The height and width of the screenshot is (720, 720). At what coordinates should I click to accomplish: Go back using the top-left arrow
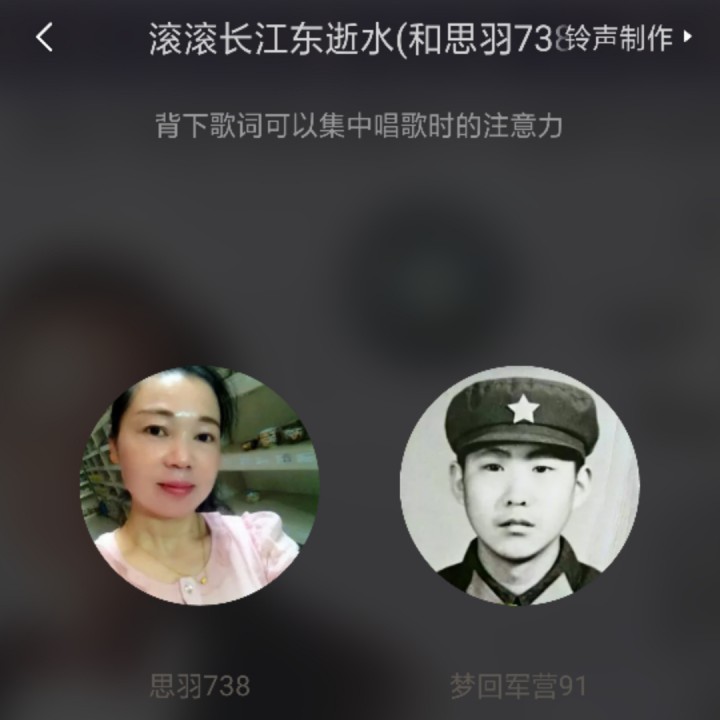tap(44, 37)
